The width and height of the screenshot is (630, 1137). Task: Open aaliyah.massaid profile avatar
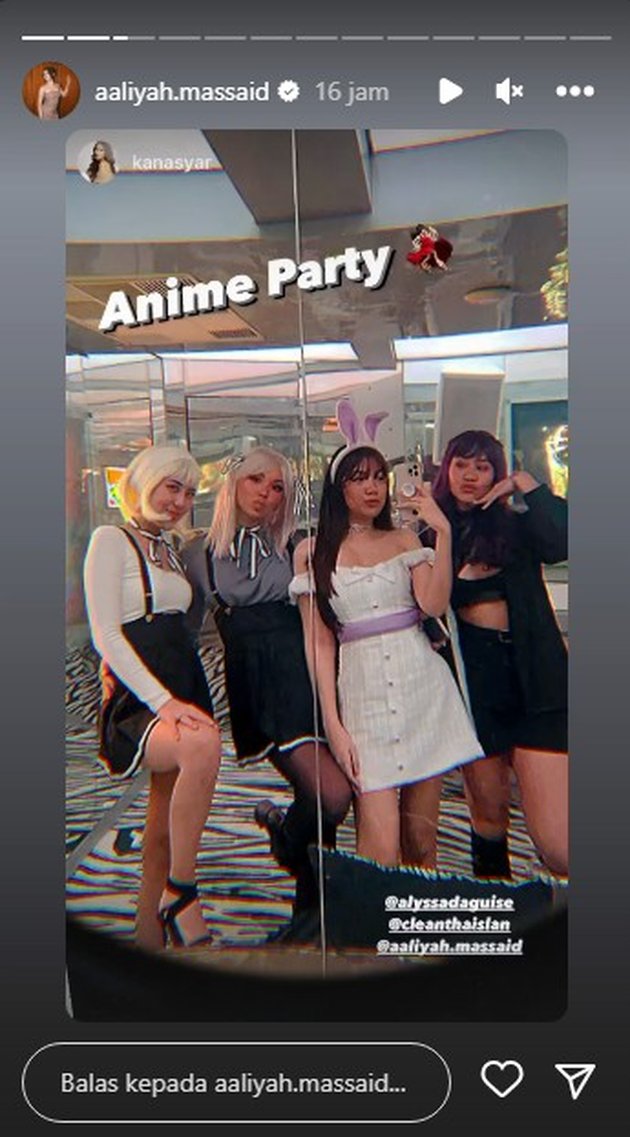(x=51, y=91)
